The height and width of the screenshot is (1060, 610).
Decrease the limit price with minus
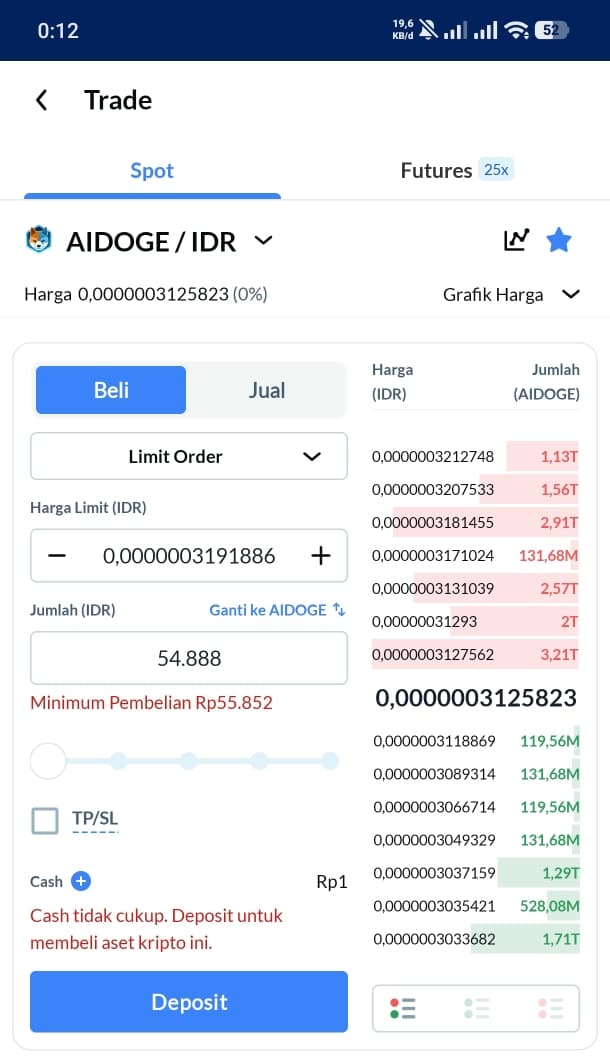coord(57,556)
